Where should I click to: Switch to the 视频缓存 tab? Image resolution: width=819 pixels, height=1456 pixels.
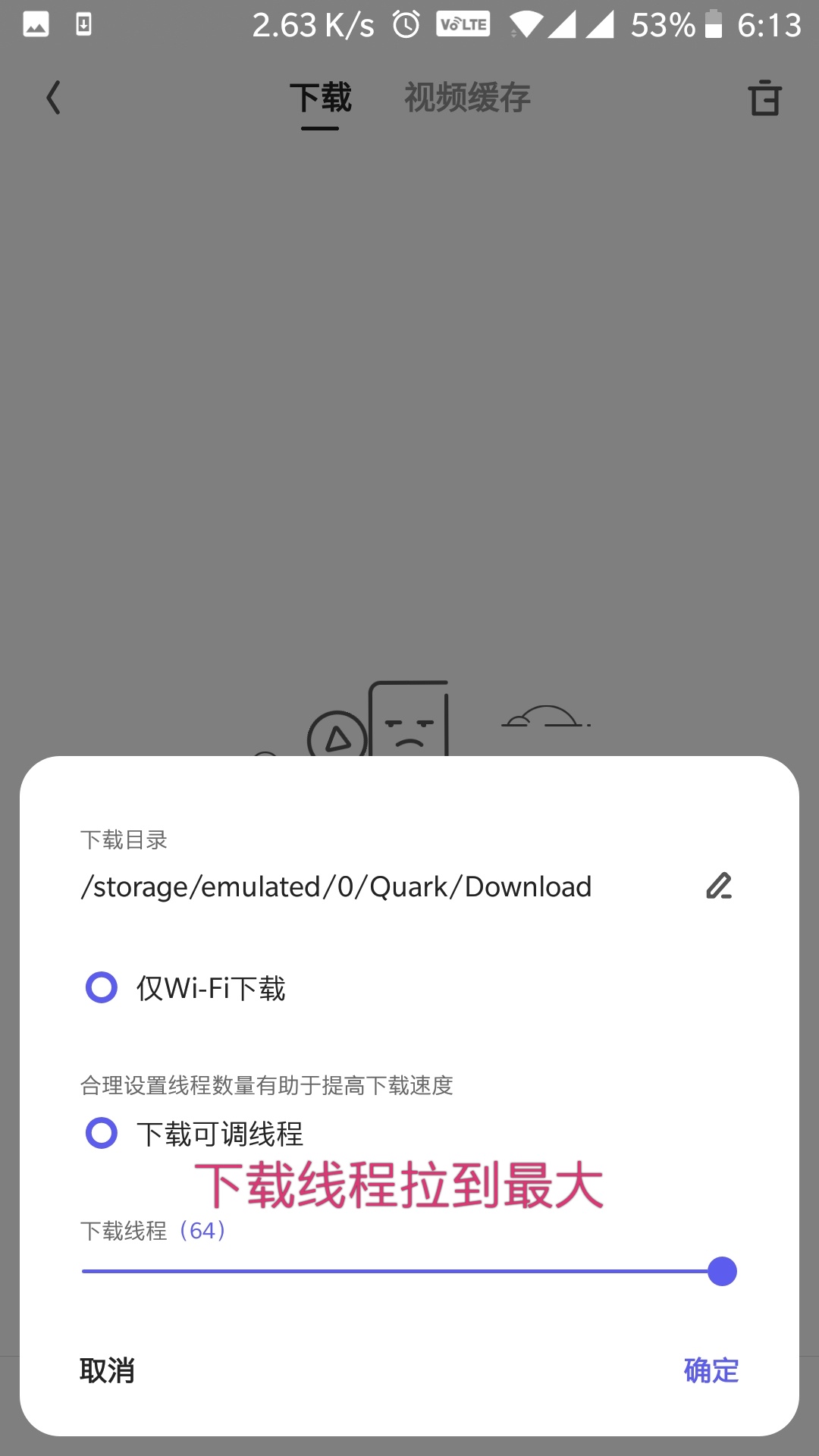(x=467, y=97)
